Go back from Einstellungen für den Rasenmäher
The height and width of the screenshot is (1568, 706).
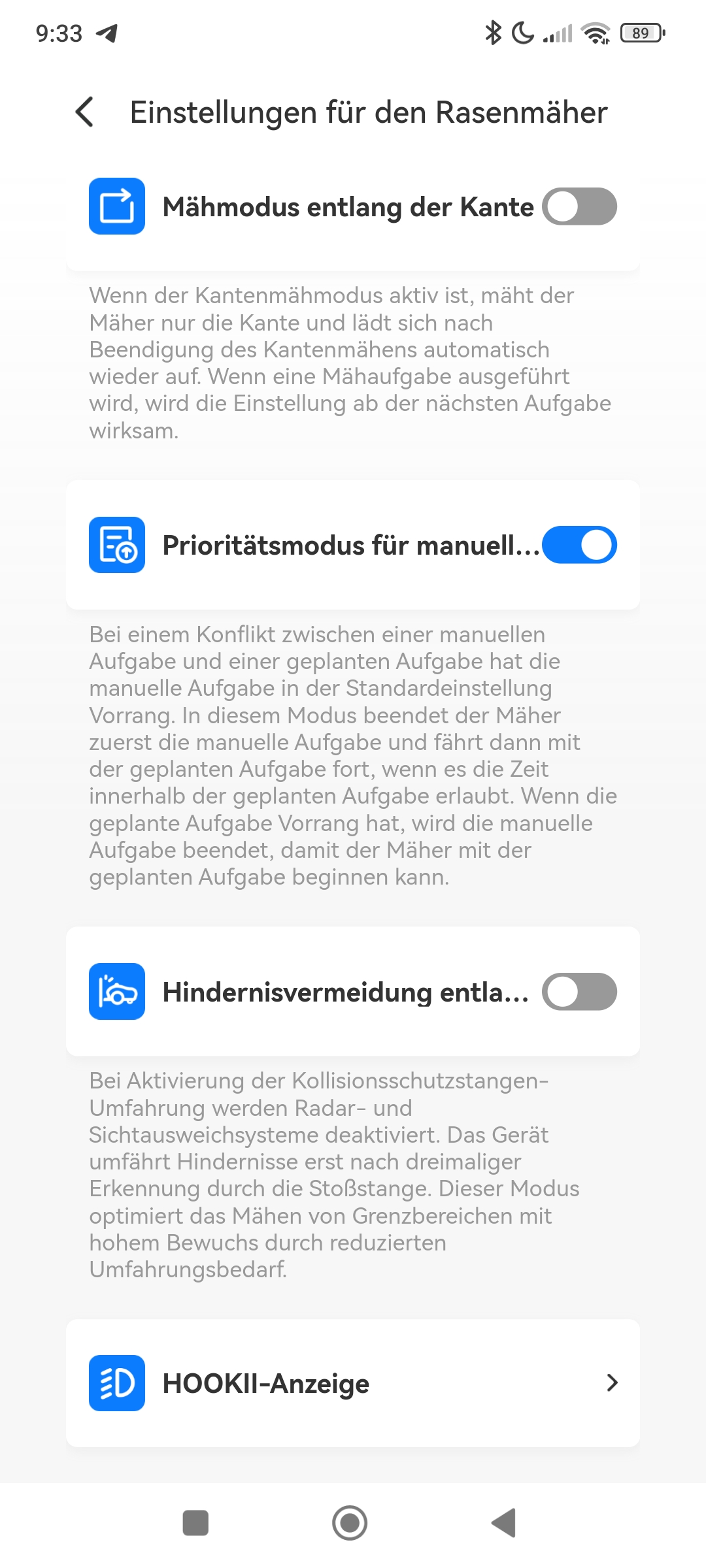pos(85,112)
